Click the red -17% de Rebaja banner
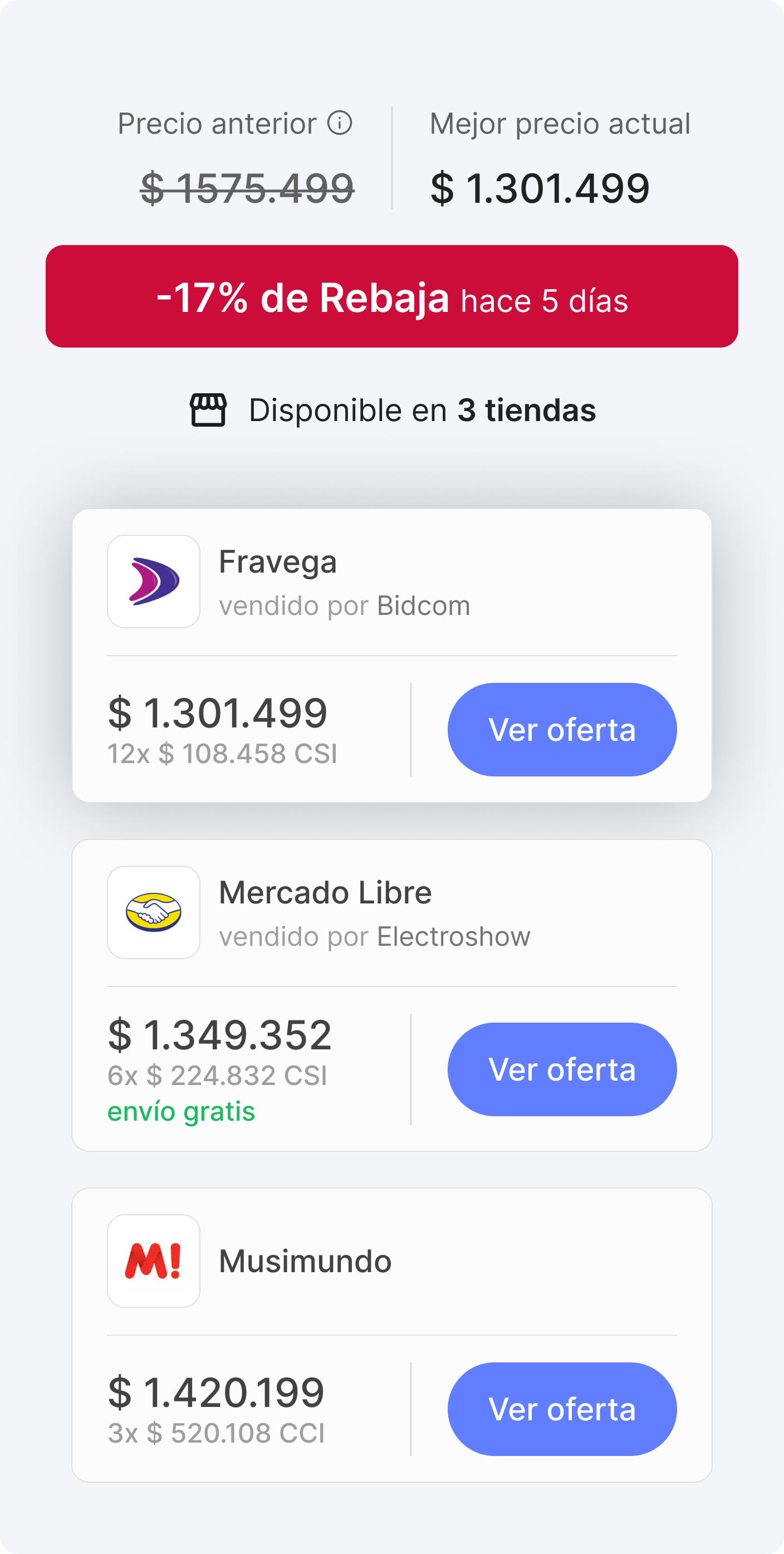Image resolution: width=784 pixels, height=1554 pixels. click(x=392, y=296)
